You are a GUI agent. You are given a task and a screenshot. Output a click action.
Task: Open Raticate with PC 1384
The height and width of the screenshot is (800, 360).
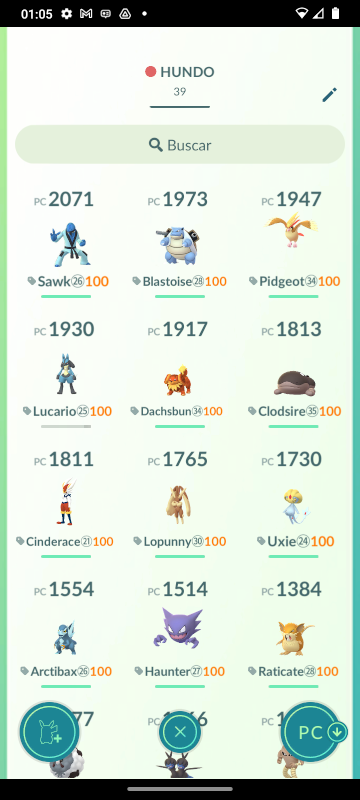tap(293, 634)
